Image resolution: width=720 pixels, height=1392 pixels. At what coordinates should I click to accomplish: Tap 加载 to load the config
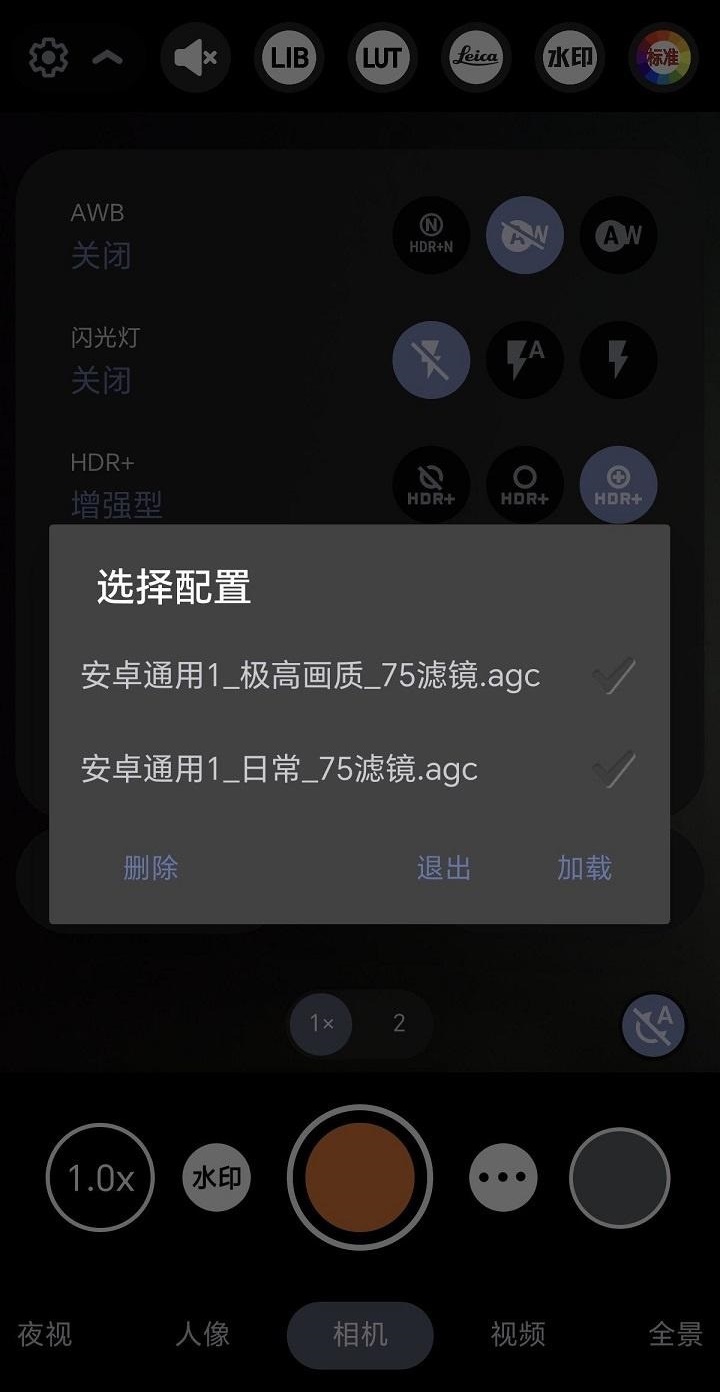click(584, 867)
